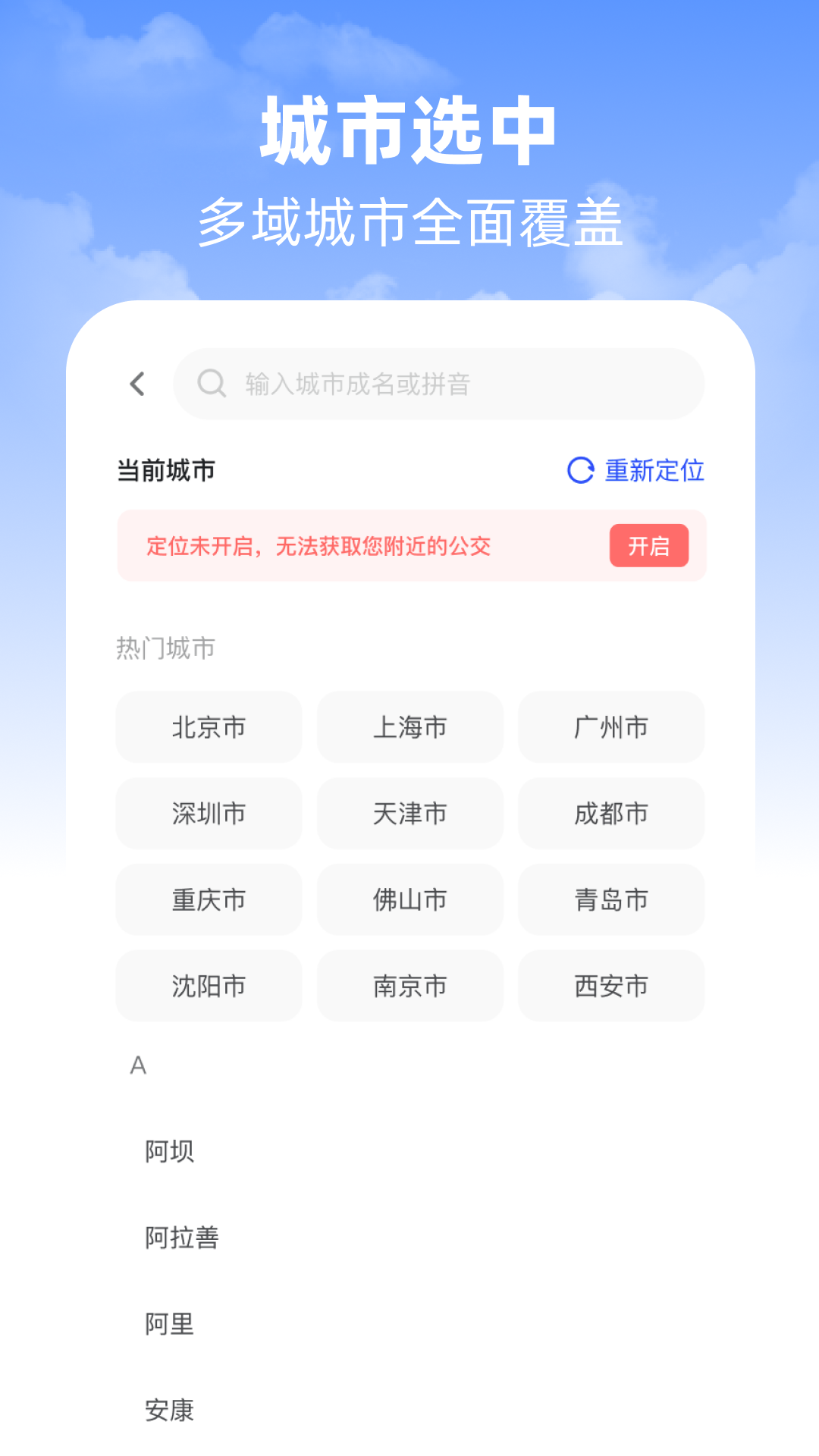Select 北京市 from hot cities

point(209,728)
